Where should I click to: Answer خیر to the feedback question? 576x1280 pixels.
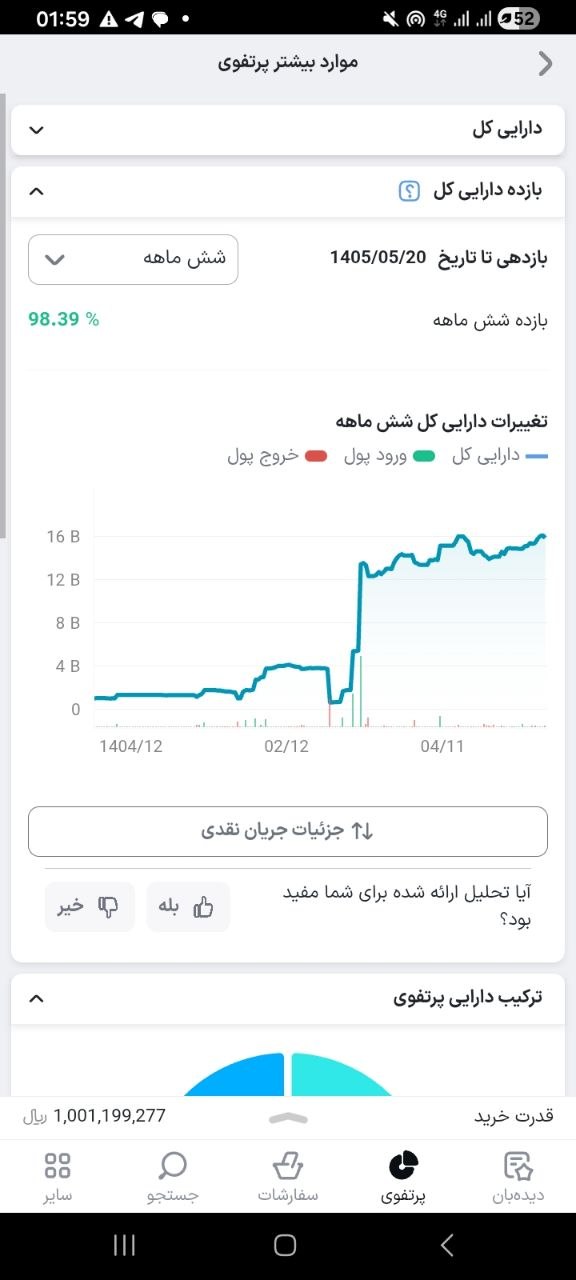coord(90,907)
